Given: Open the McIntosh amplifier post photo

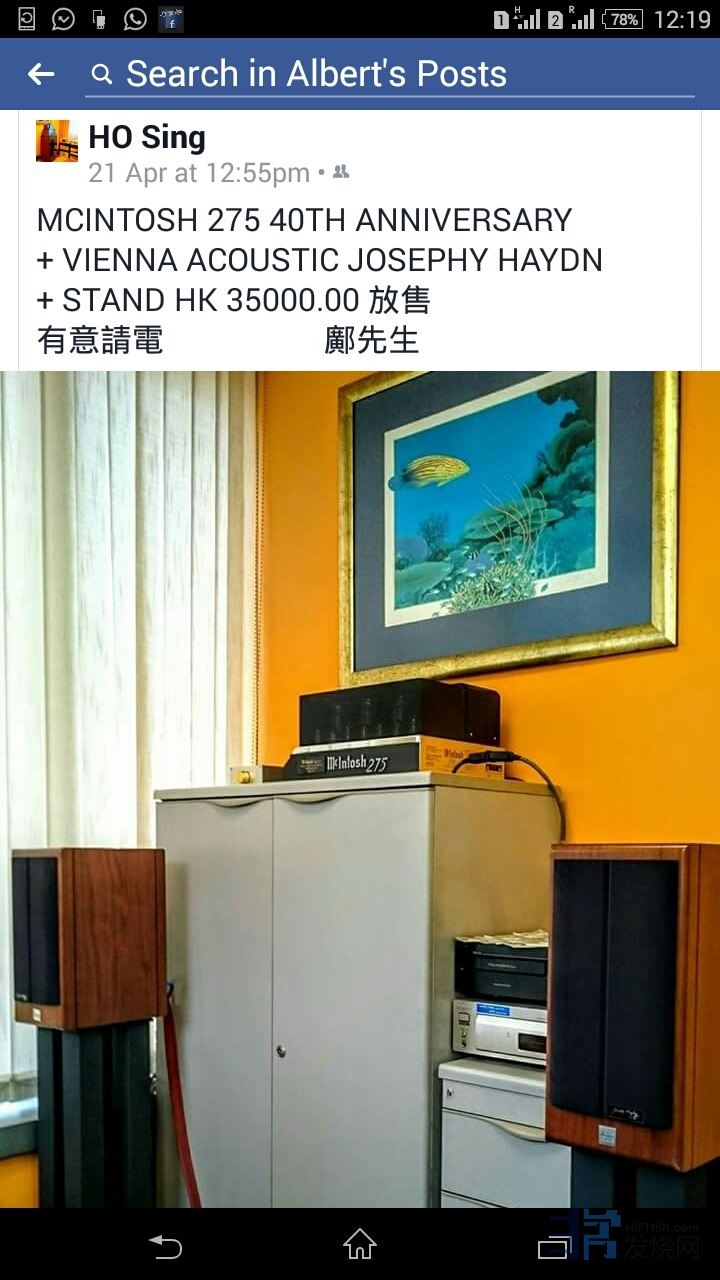Looking at the screenshot, I should click(360, 790).
